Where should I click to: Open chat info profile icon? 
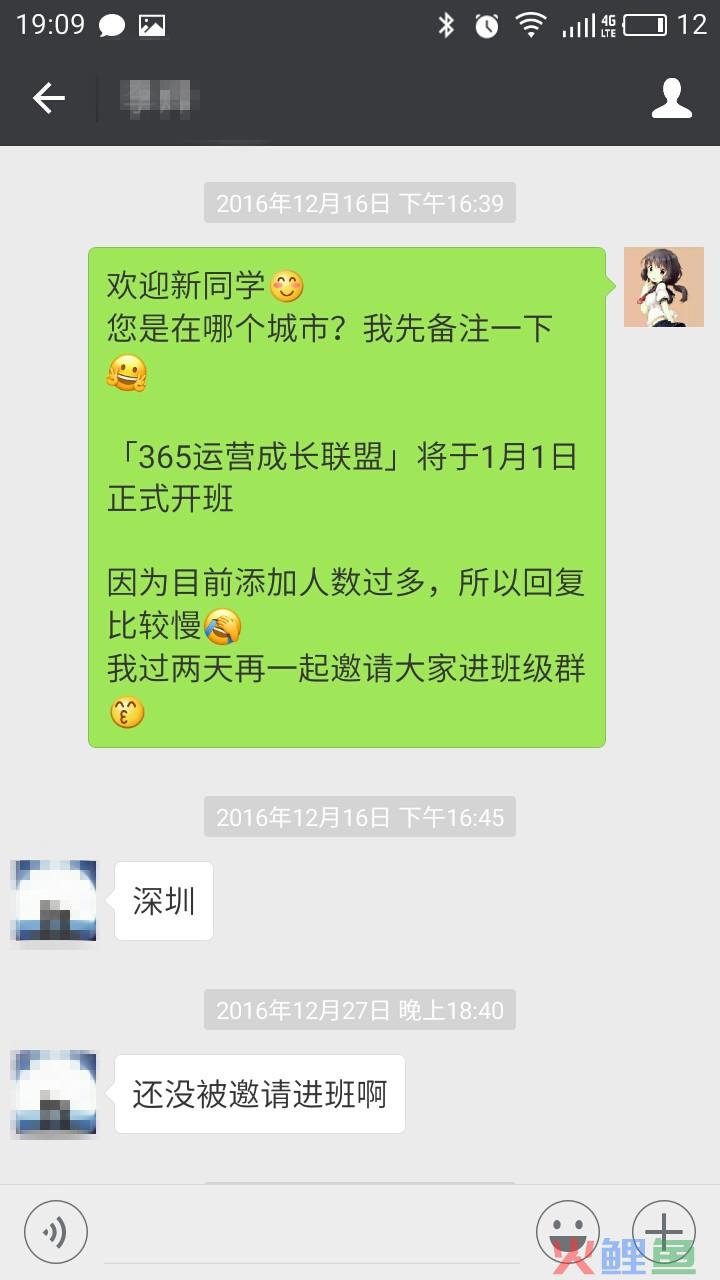(x=672, y=98)
